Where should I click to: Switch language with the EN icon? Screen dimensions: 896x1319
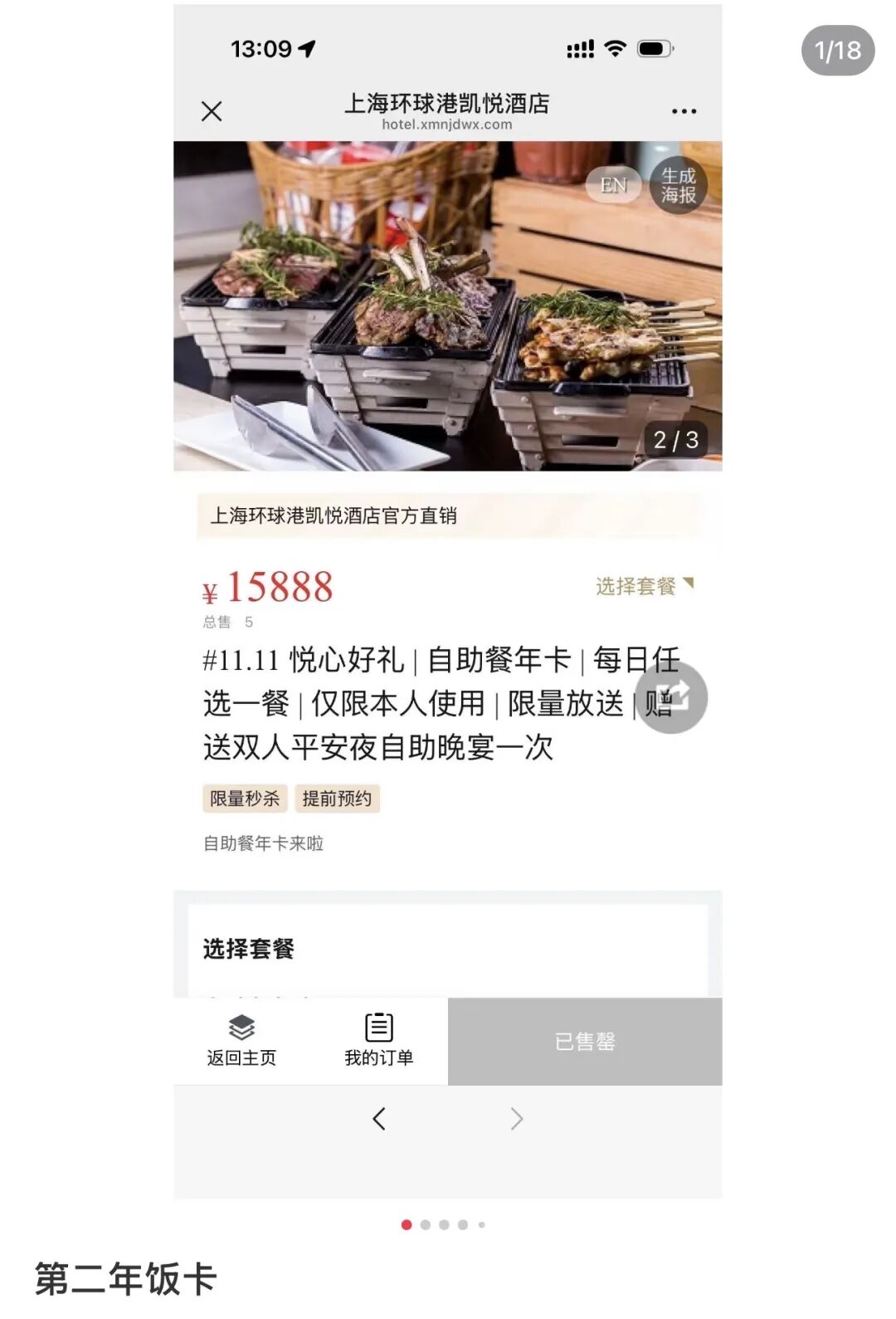tap(614, 184)
